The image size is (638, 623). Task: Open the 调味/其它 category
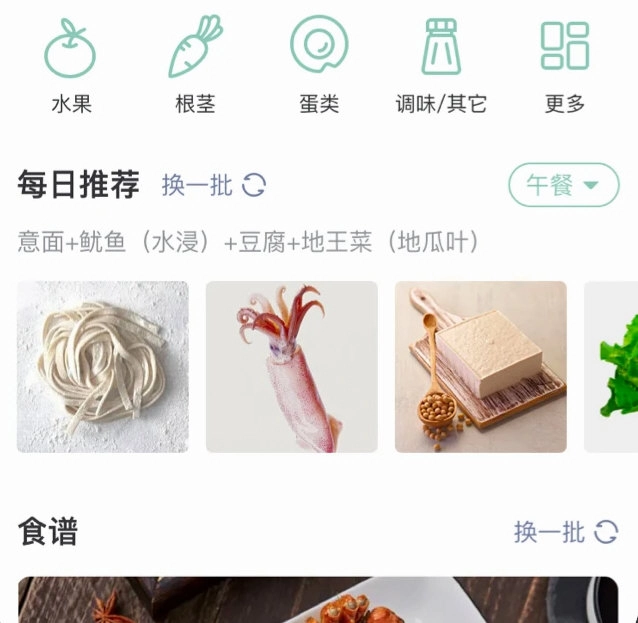pos(441,64)
